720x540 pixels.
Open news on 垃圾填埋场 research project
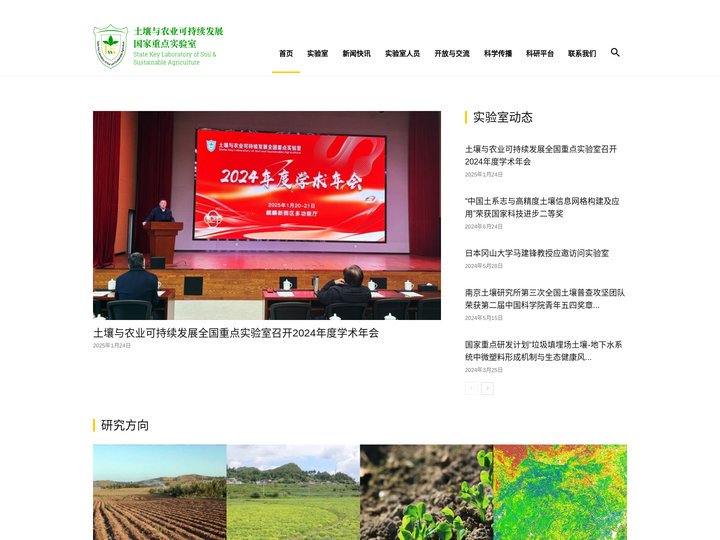(543, 350)
